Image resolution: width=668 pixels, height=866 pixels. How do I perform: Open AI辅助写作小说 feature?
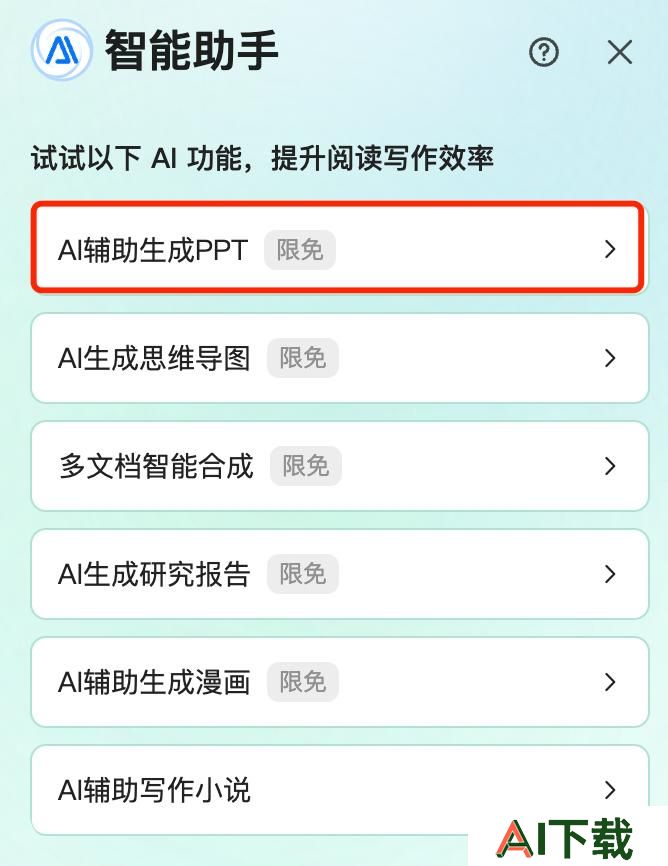tap(339, 790)
